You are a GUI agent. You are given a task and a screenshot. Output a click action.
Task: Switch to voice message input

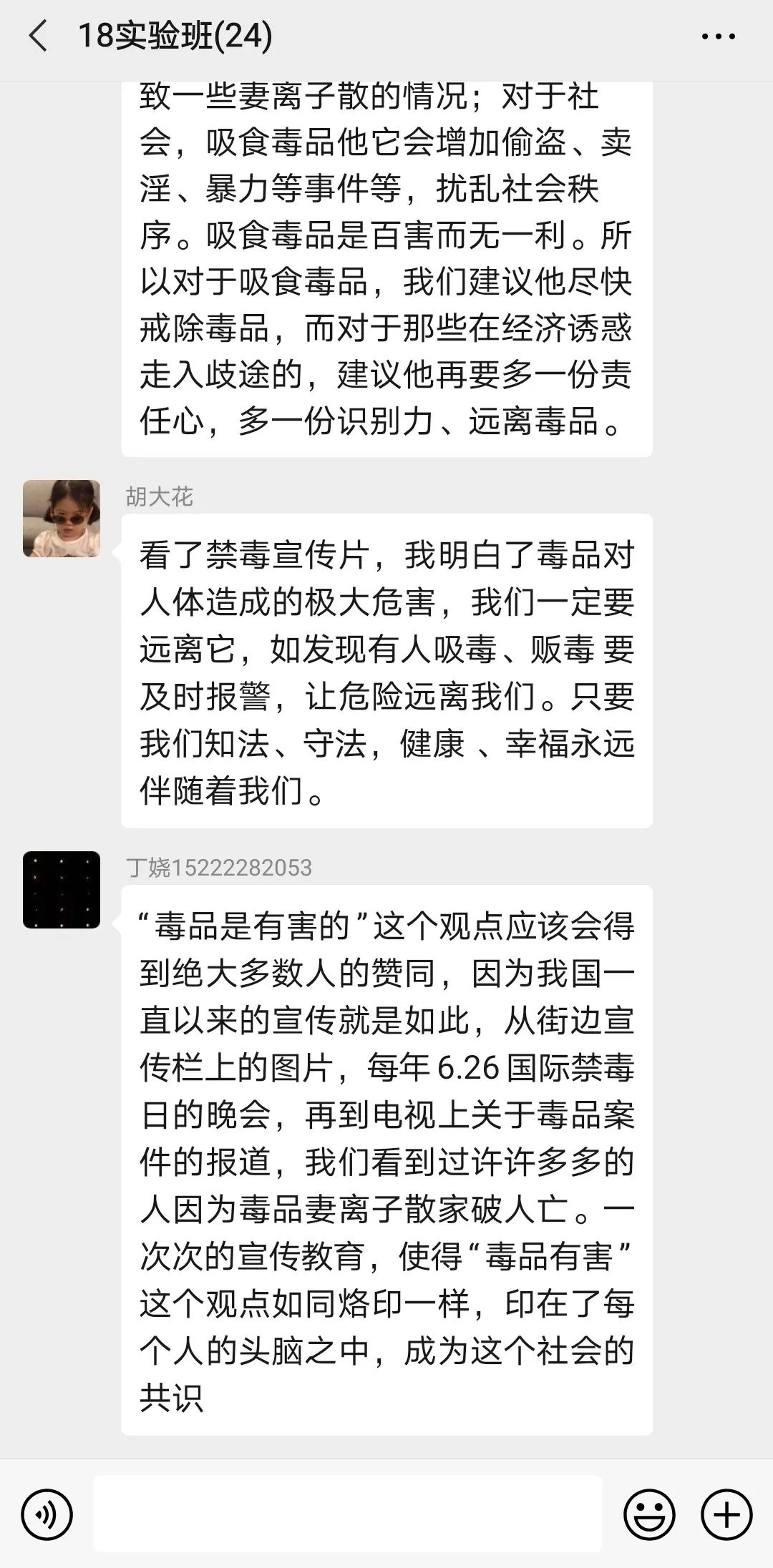[47, 1514]
